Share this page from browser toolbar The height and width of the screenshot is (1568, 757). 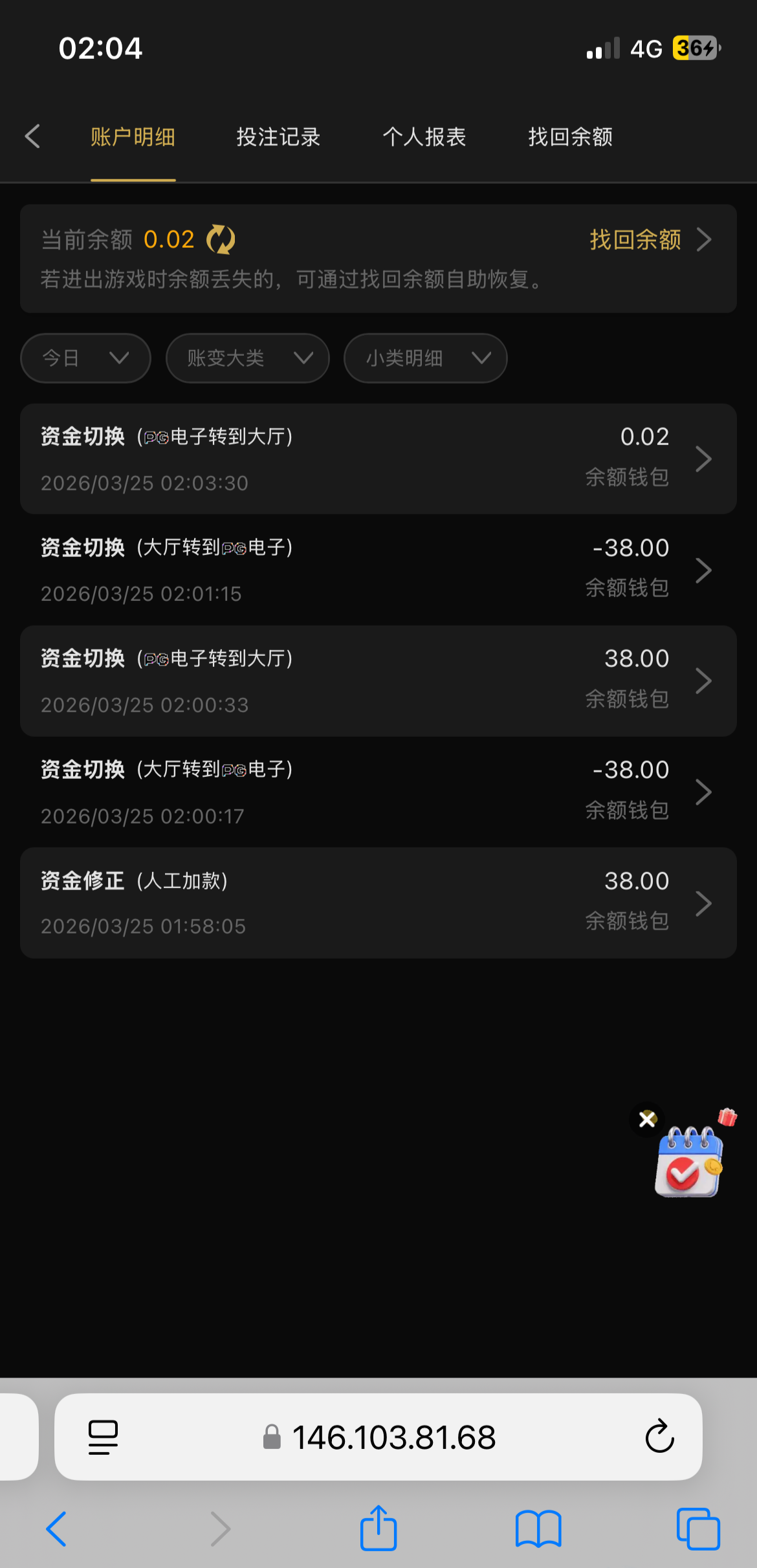click(x=378, y=1529)
